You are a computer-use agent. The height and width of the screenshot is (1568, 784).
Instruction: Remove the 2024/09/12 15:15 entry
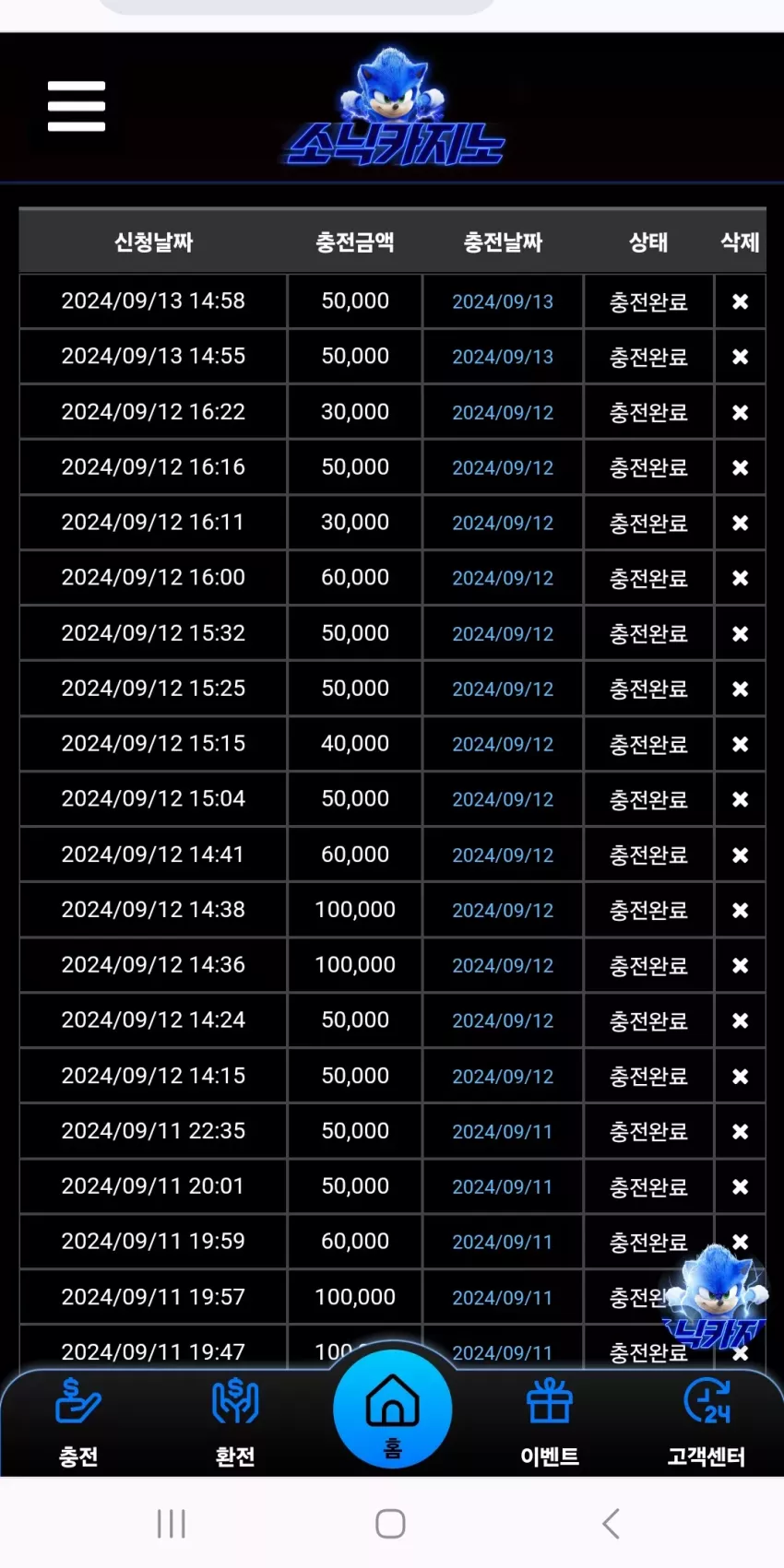point(740,744)
